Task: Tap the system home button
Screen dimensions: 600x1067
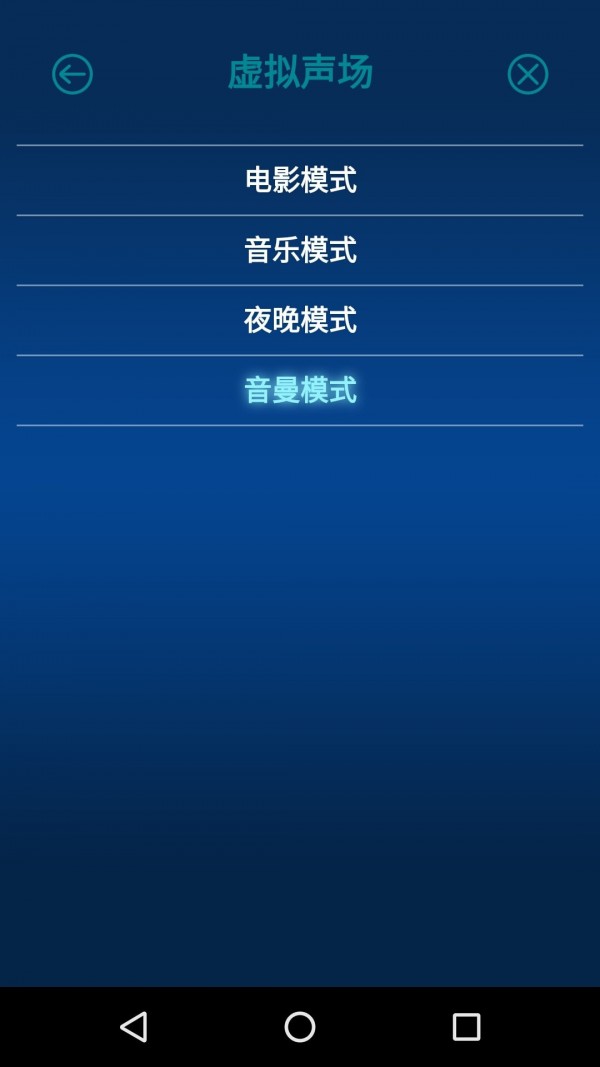Action: coord(300,1026)
